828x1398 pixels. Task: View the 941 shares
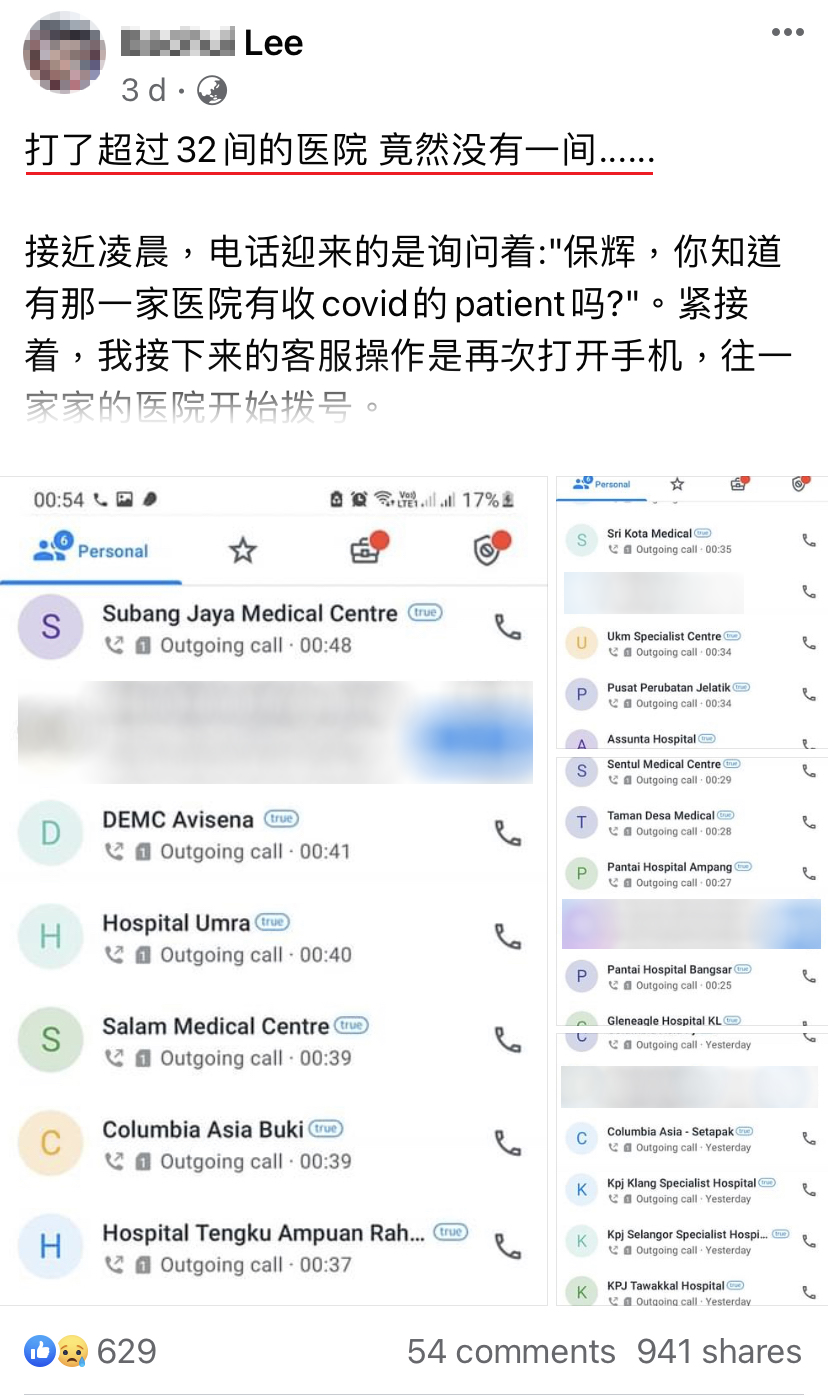coord(719,1352)
